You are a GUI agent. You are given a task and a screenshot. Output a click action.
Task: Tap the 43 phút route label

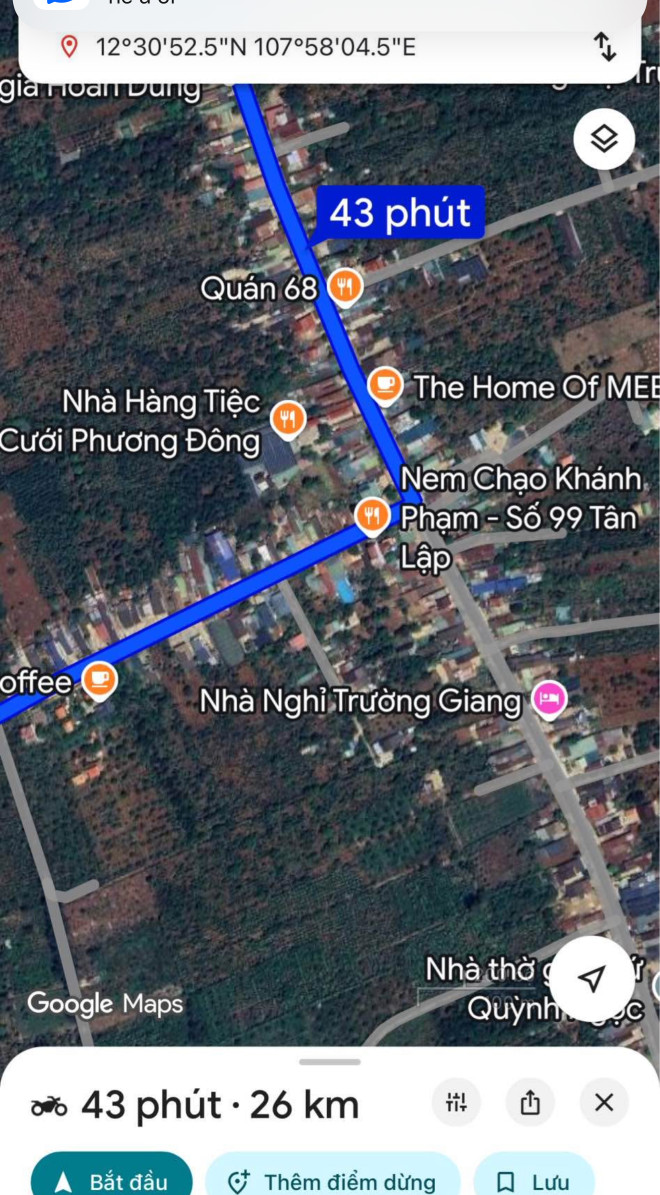point(400,213)
